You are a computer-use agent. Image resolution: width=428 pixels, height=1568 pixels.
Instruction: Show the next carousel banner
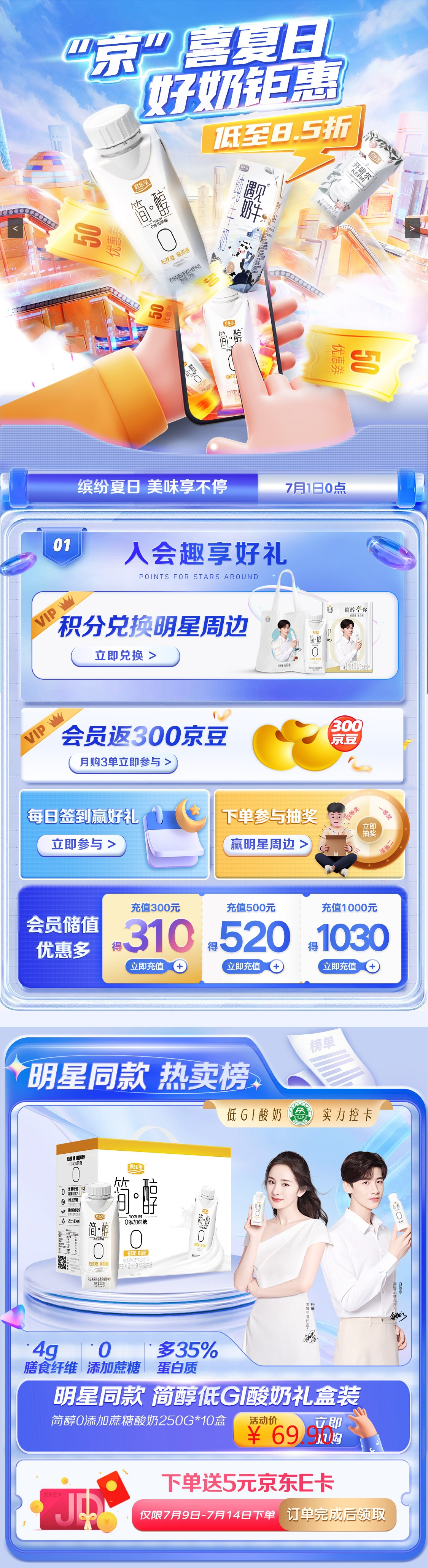pos(412,229)
